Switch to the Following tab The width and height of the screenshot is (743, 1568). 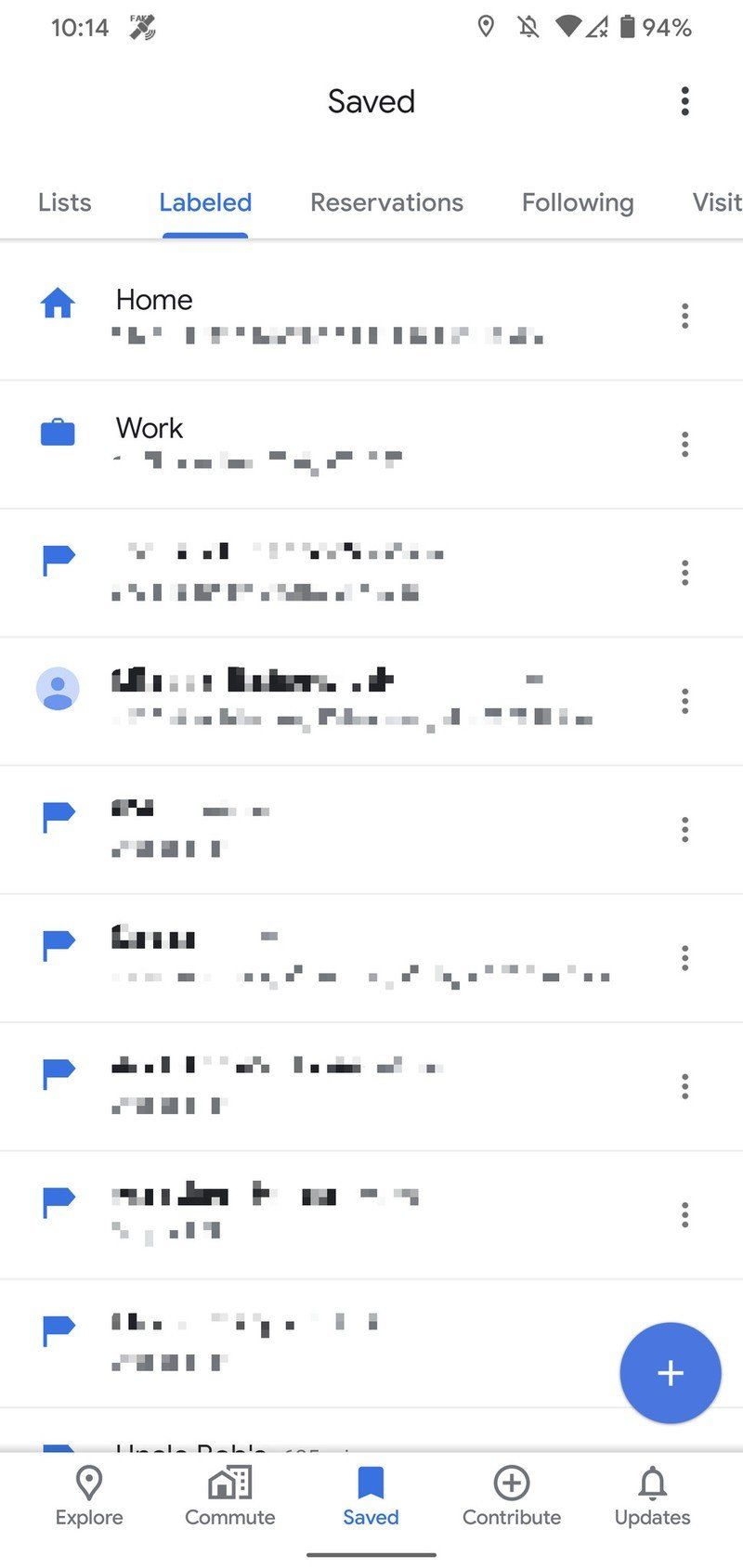click(578, 202)
